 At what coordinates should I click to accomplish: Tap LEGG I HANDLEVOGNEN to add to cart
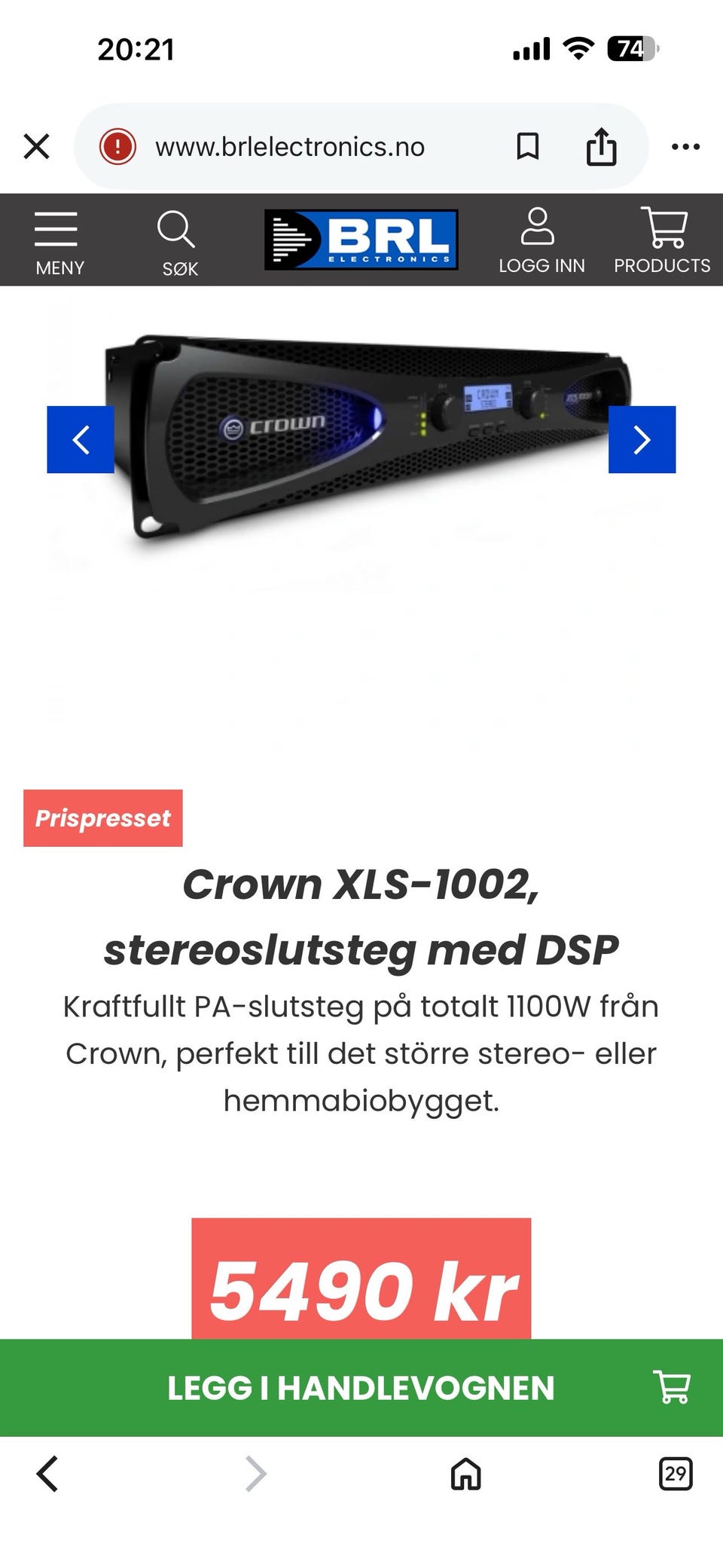click(361, 1387)
